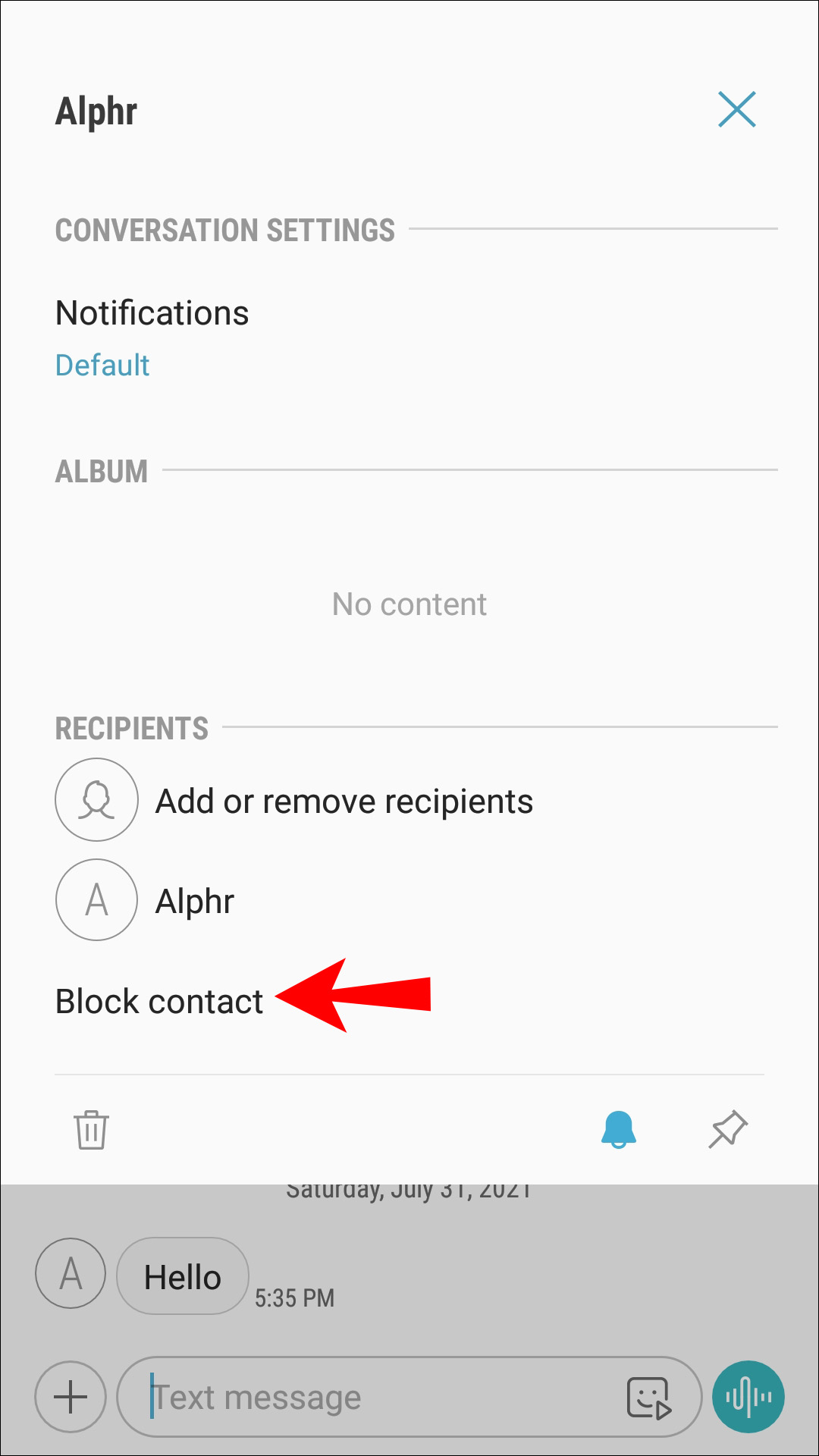
Task: Toggle the conversation notification bell
Action: [619, 1130]
